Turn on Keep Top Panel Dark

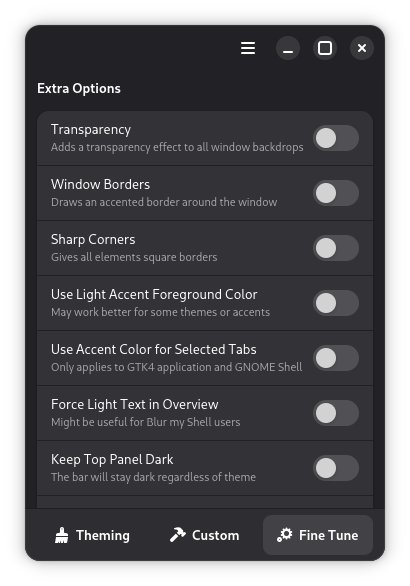(x=336, y=468)
